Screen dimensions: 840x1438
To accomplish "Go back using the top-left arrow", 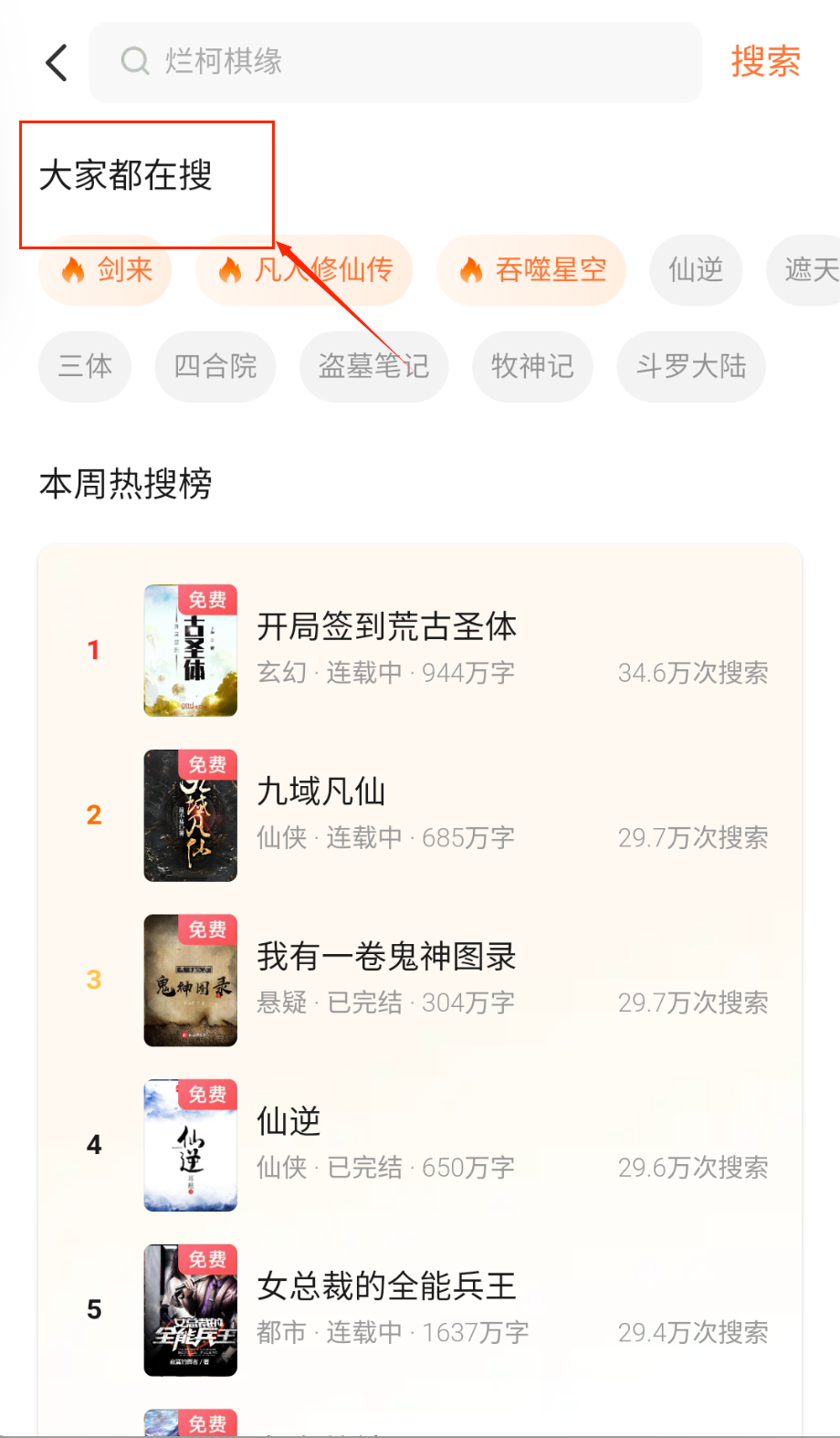I will point(57,62).
